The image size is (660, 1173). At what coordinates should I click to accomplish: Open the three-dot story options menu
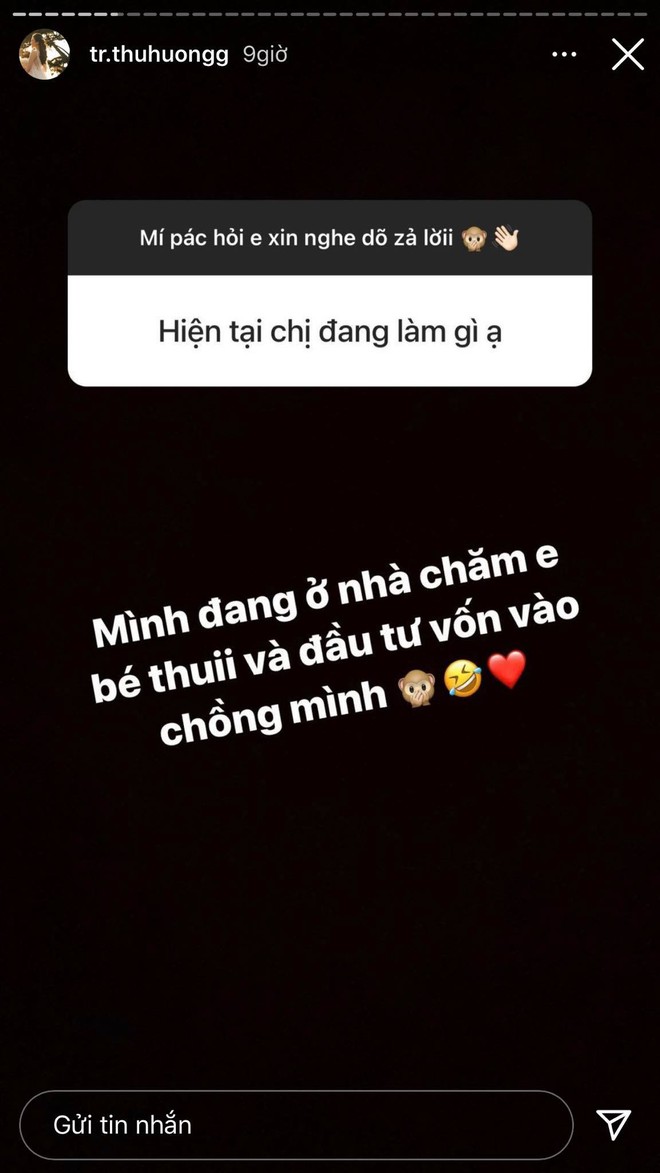point(564,55)
